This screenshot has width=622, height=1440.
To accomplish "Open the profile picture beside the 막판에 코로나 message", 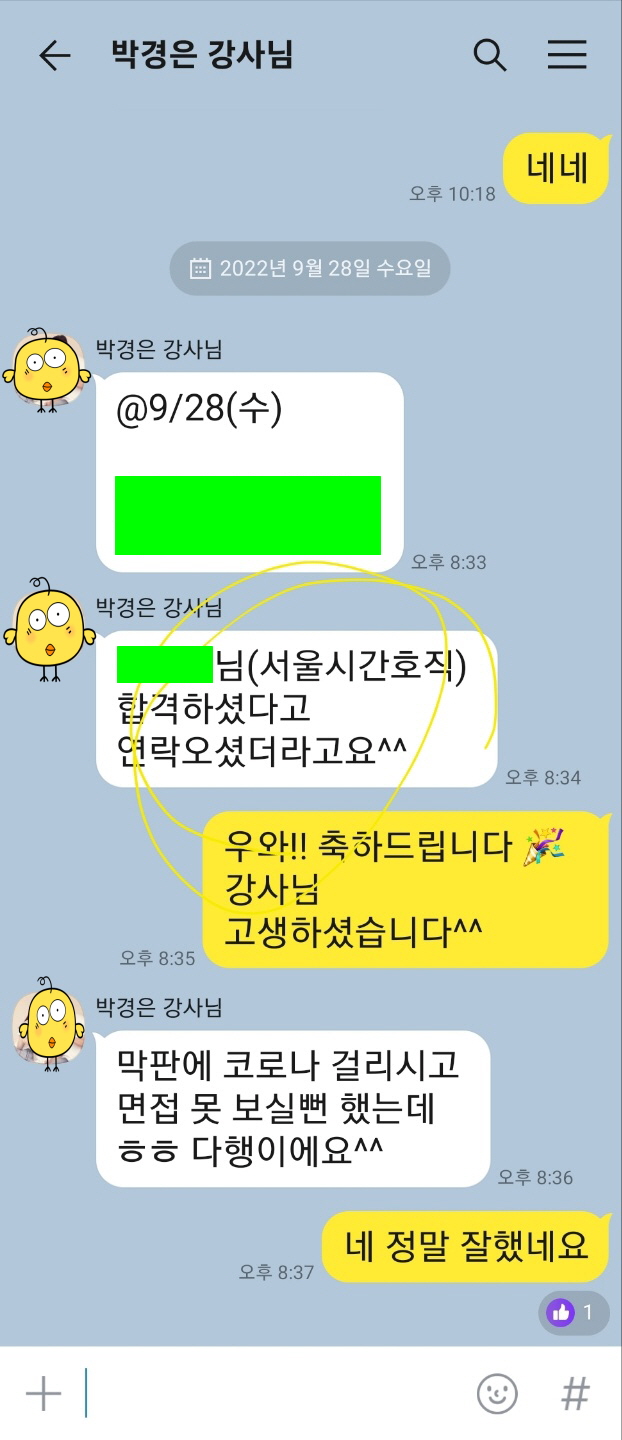I will coord(48,1025).
